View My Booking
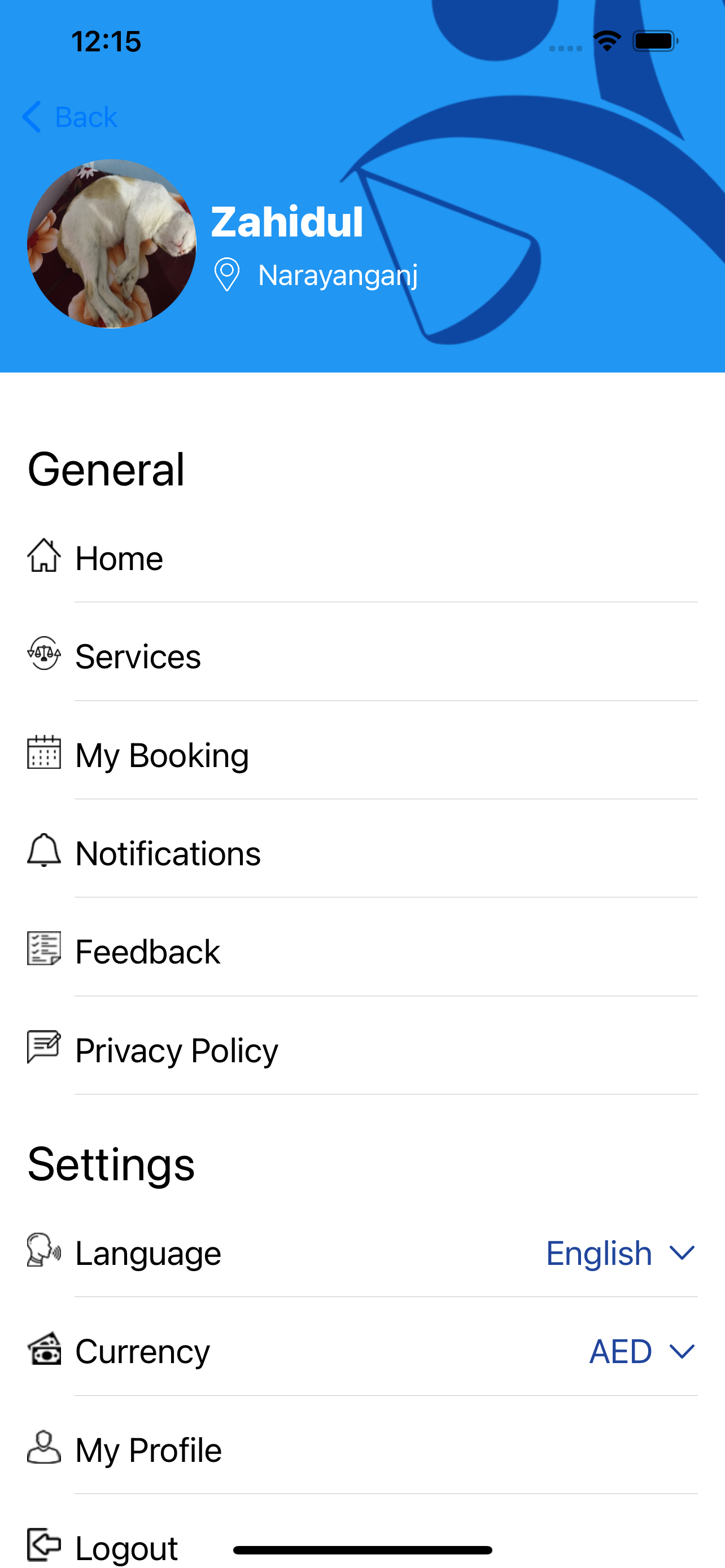The height and width of the screenshot is (1568, 725). point(161,755)
